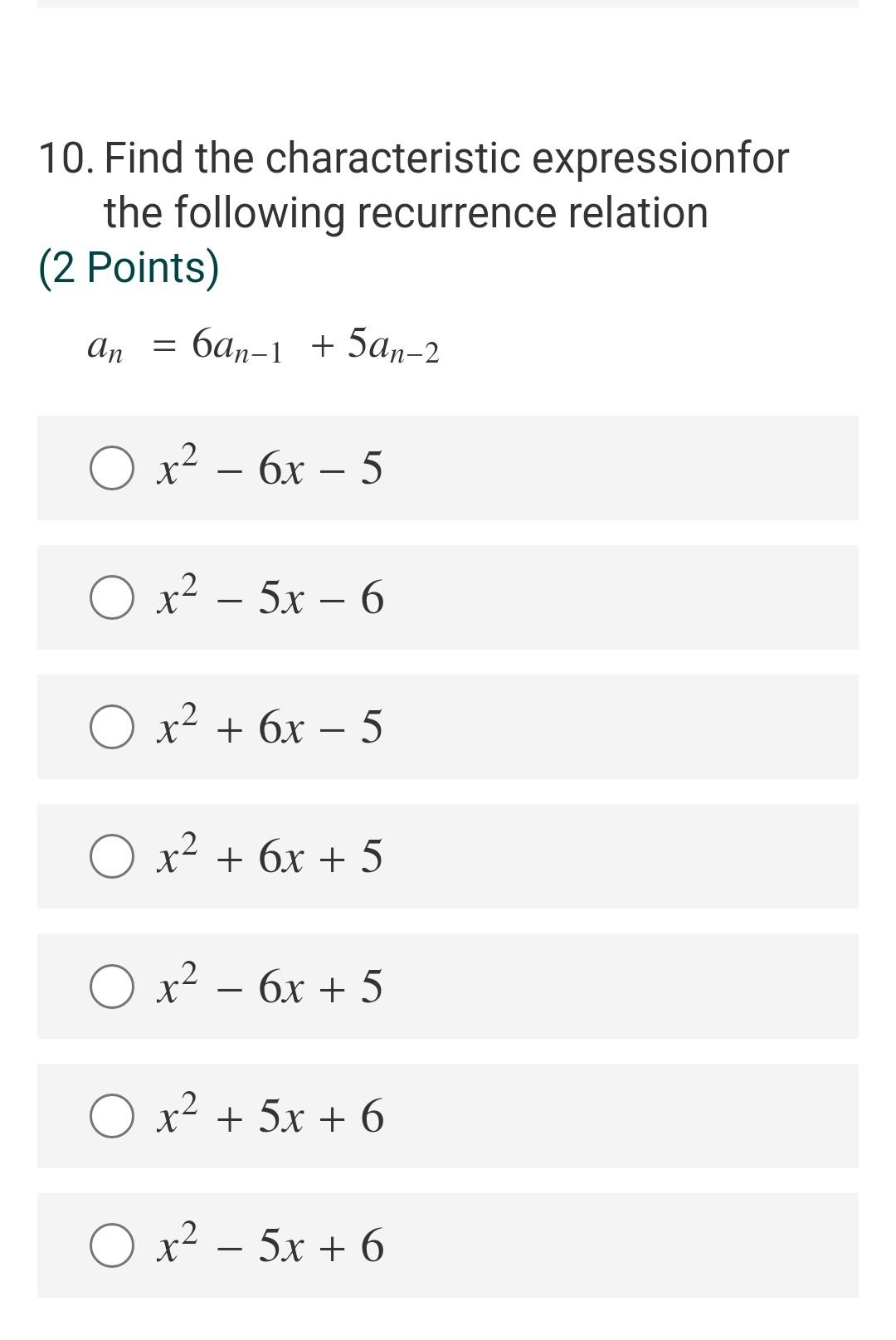Choose the option x² + 5x + 6
This screenshot has width=896, height=1340.
[x=111, y=1116]
